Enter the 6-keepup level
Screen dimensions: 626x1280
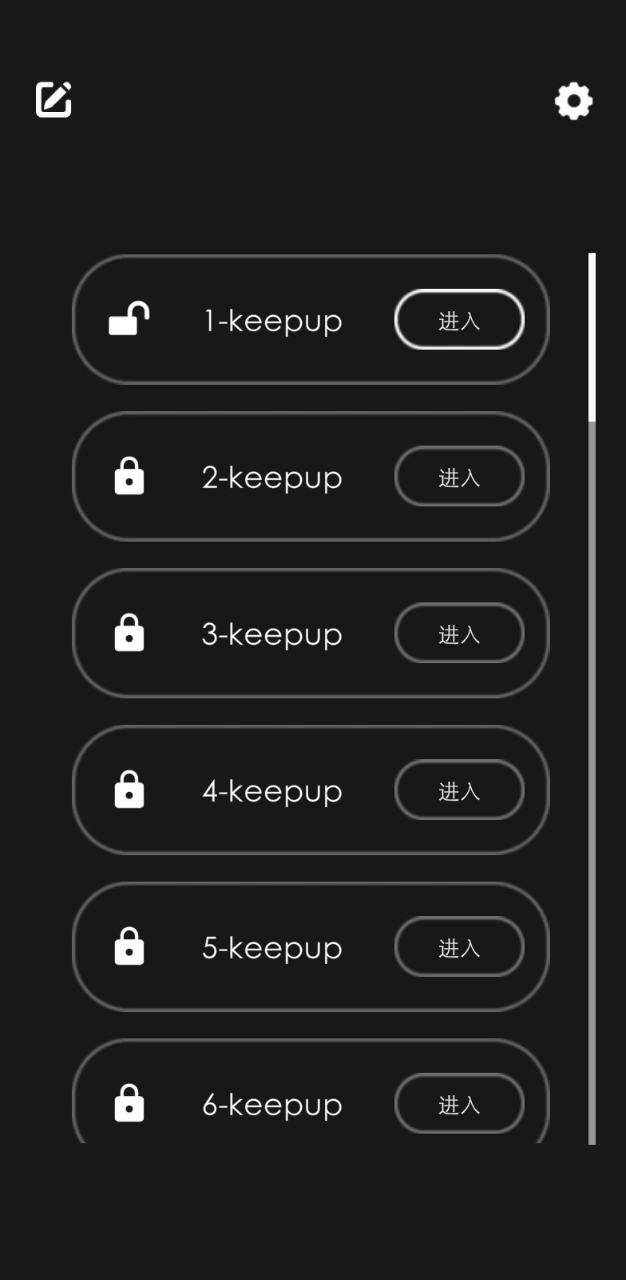click(460, 1104)
